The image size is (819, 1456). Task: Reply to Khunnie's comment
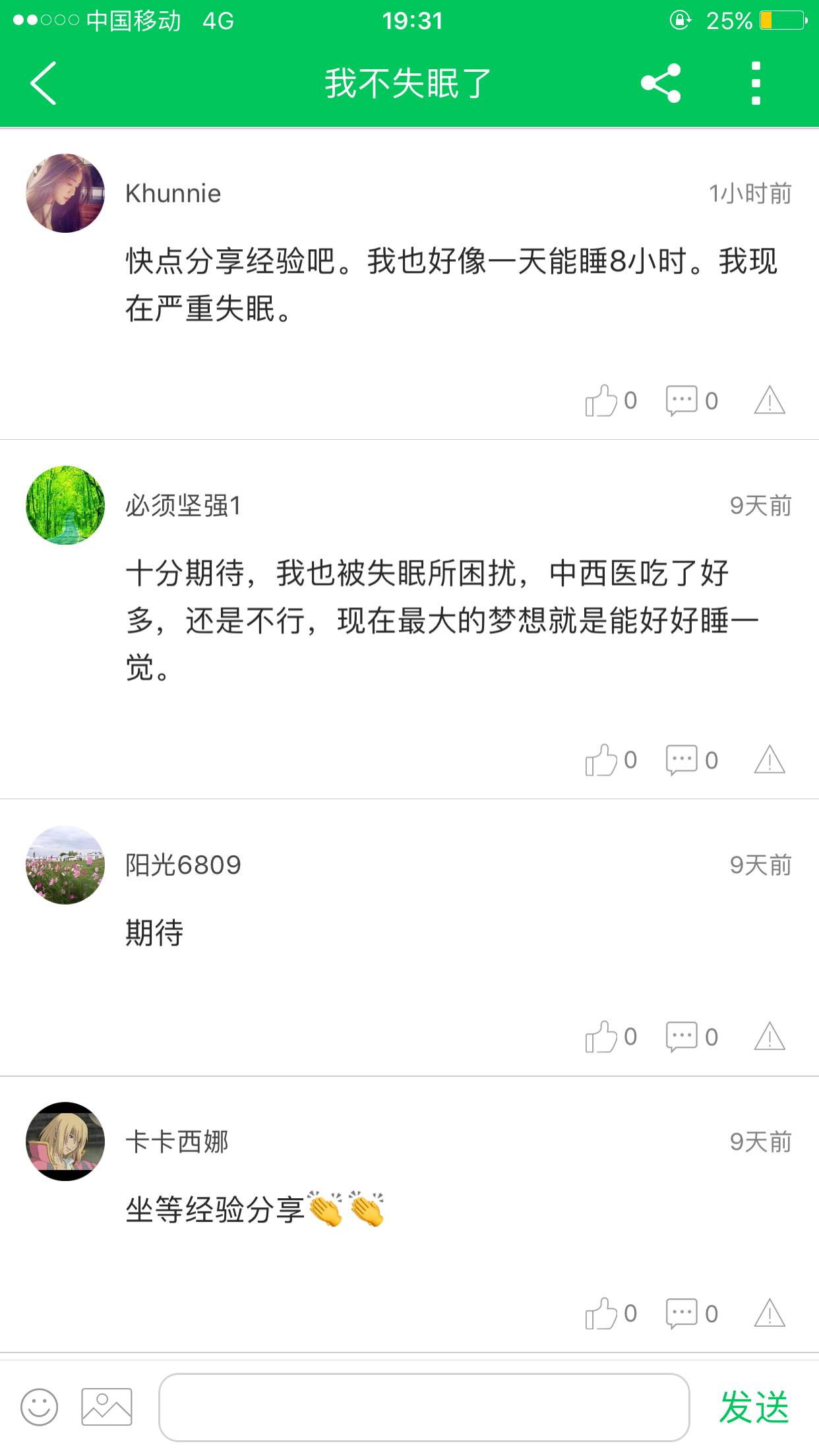click(x=682, y=400)
